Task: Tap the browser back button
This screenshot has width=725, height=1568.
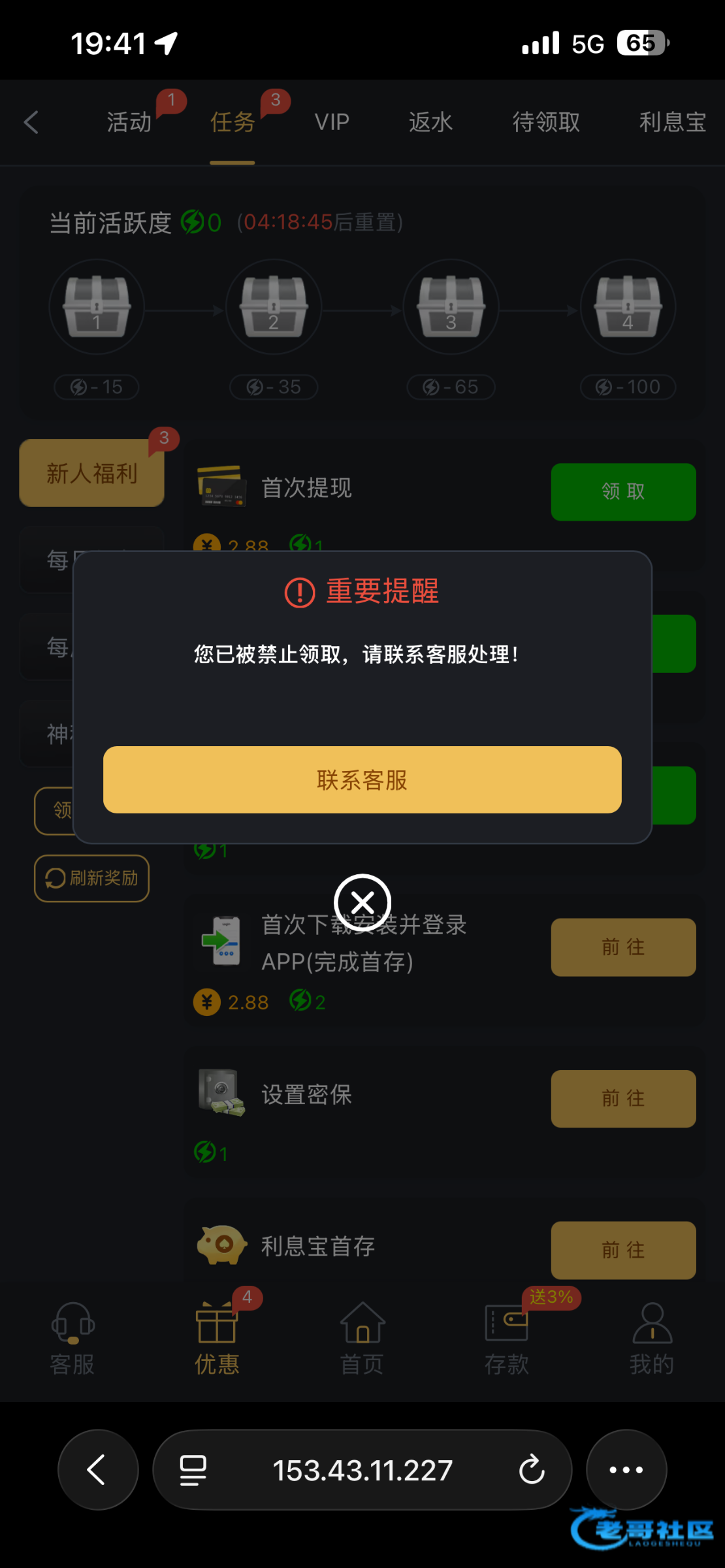Action: 98,1470
